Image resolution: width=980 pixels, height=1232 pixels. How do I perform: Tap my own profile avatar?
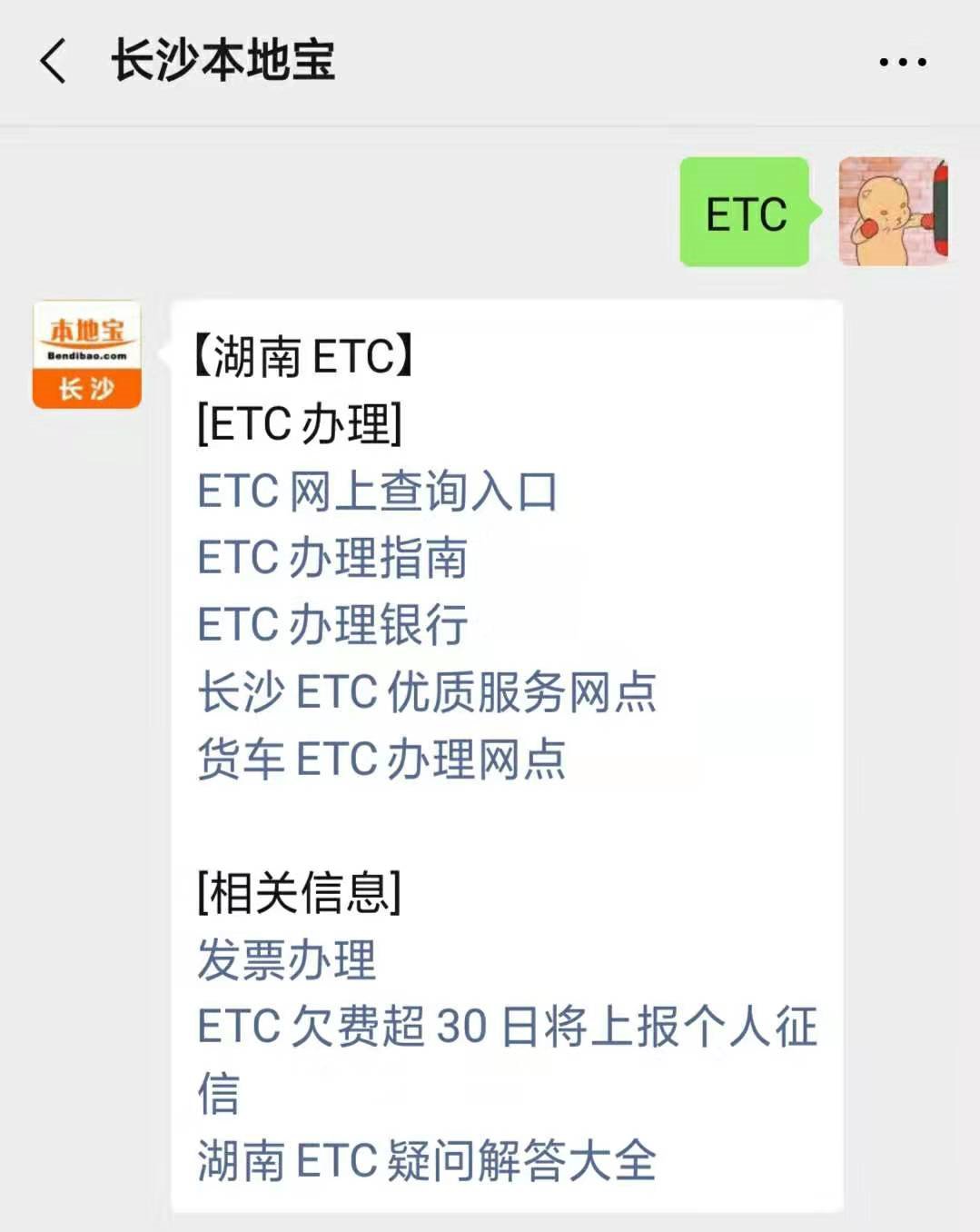tap(893, 212)
